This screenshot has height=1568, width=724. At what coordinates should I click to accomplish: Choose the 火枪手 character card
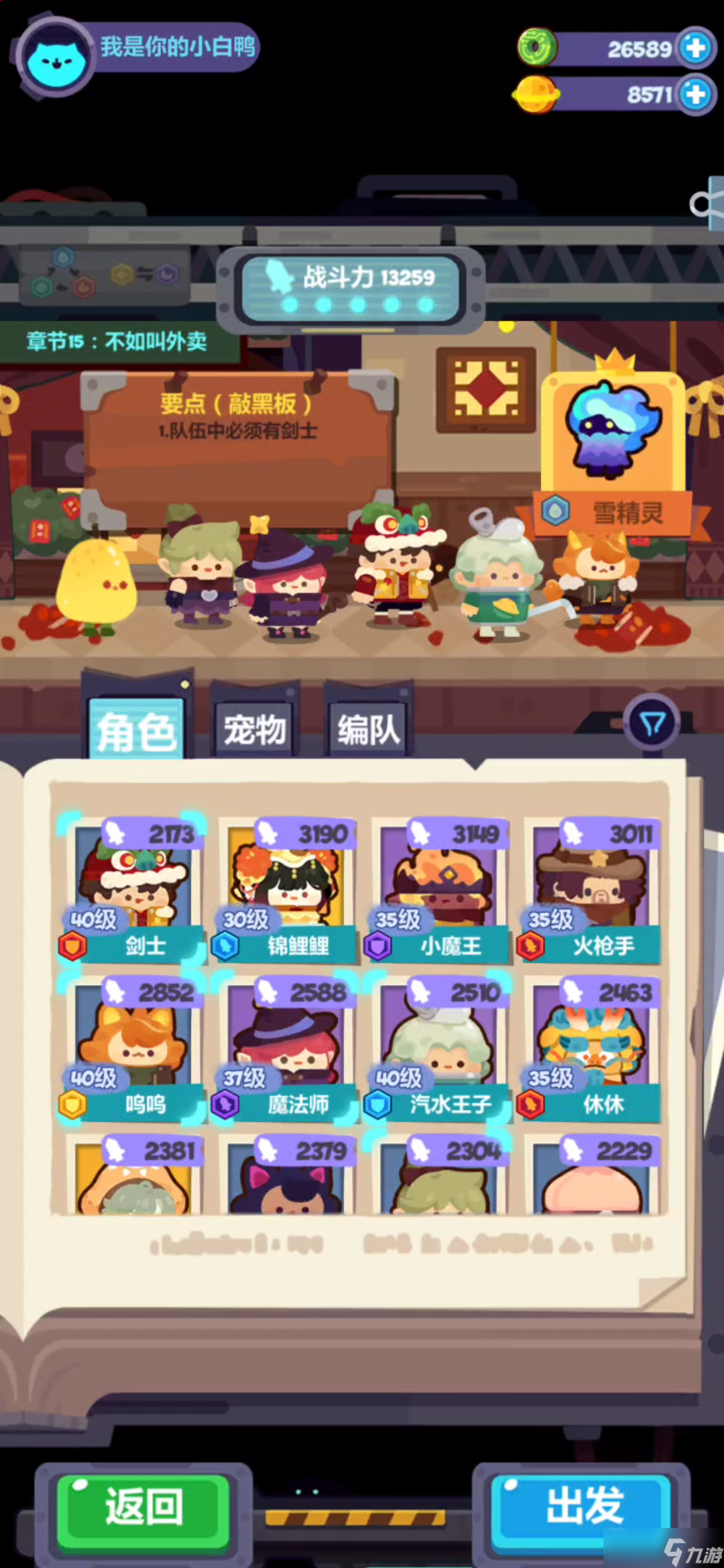click(591, 891)
